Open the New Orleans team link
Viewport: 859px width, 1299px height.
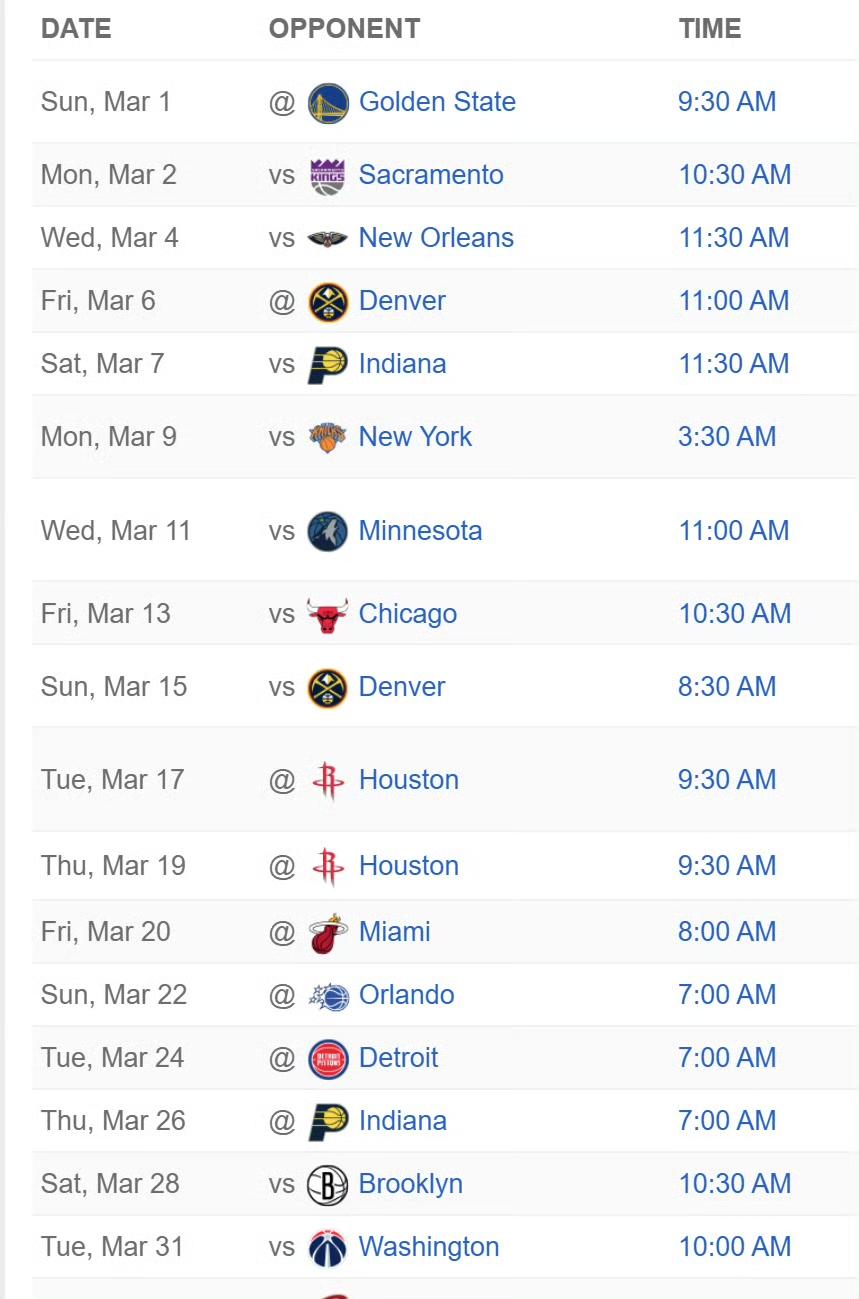[x=436, y=238]
